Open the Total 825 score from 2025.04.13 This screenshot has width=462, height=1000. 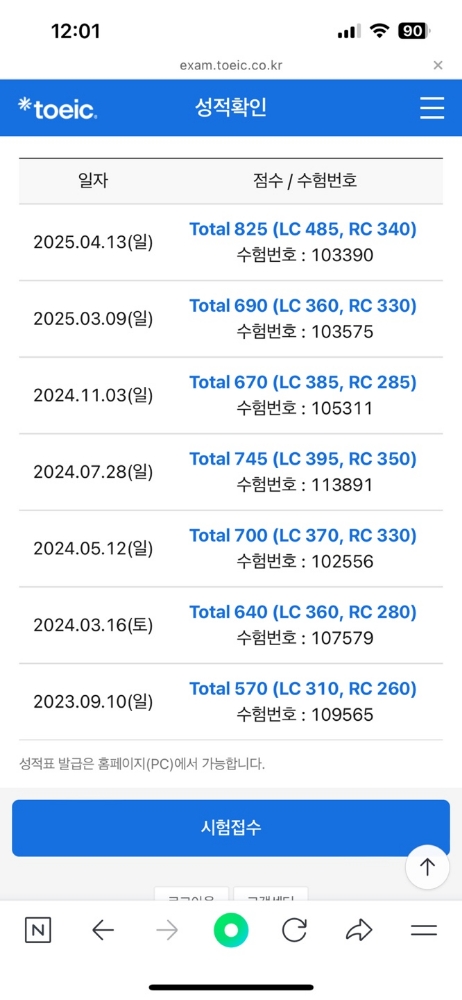point(302,229)
